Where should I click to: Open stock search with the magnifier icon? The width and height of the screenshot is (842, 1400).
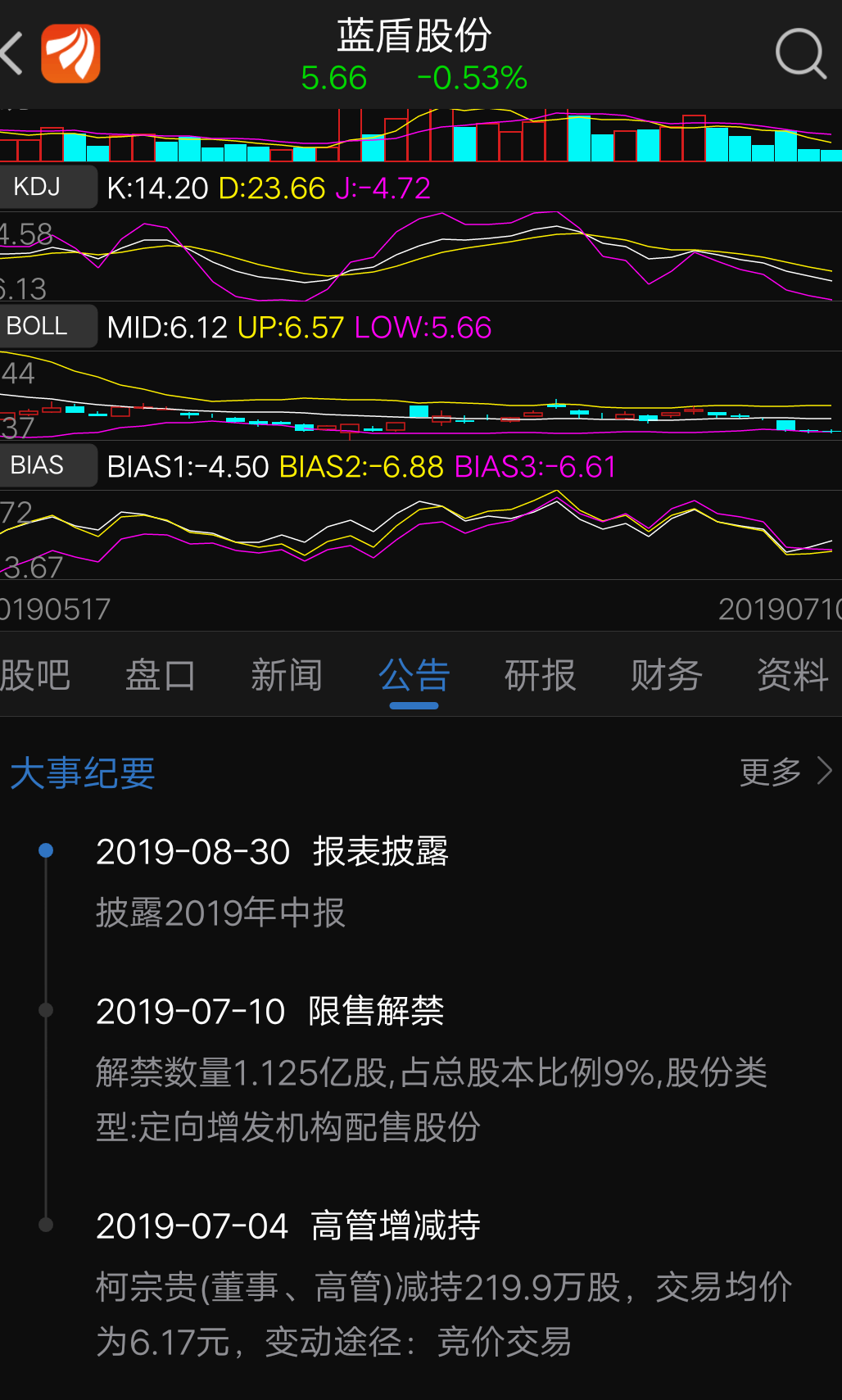[800, 53]
